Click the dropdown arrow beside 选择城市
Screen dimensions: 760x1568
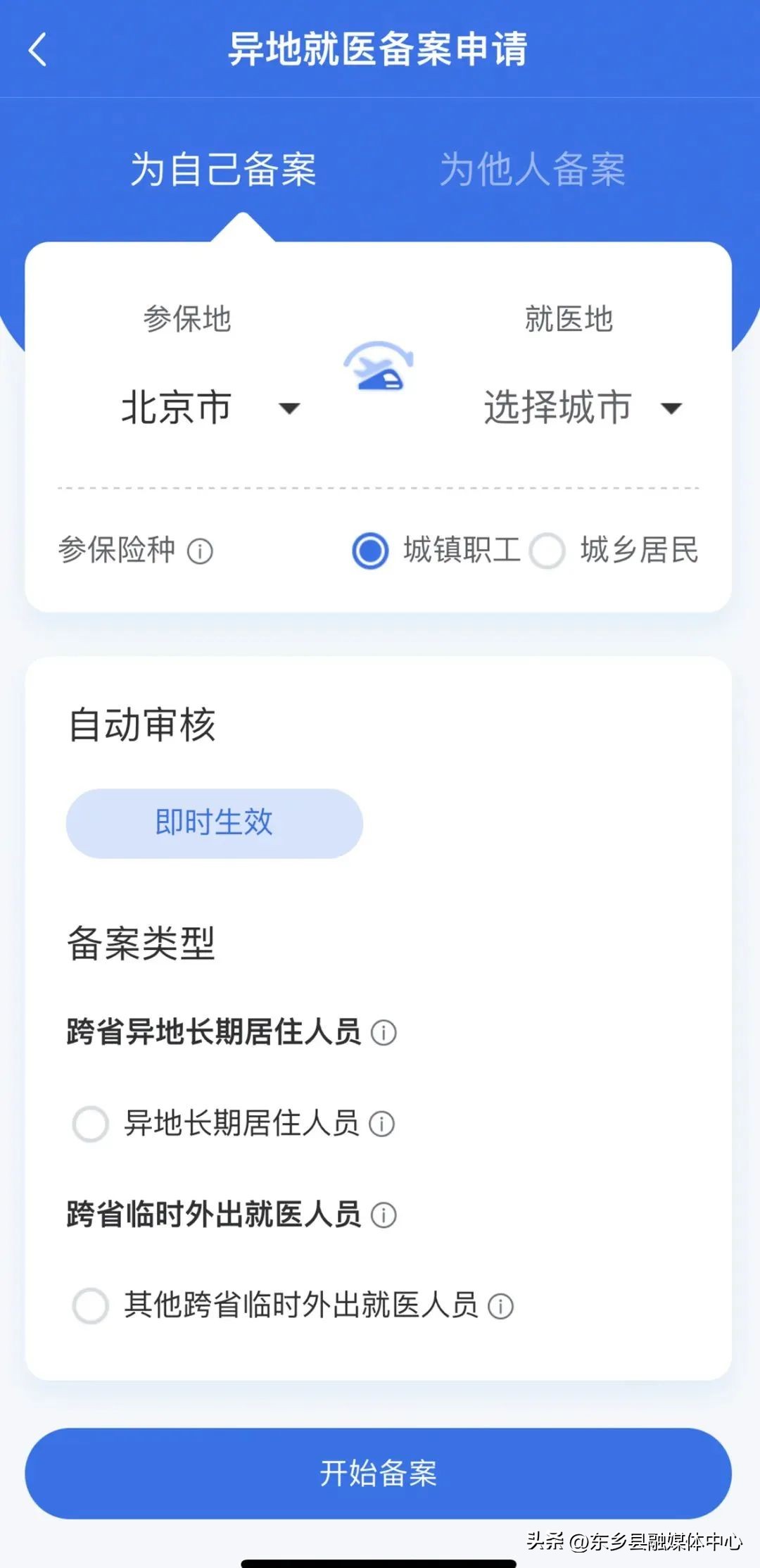pos(671,409)
